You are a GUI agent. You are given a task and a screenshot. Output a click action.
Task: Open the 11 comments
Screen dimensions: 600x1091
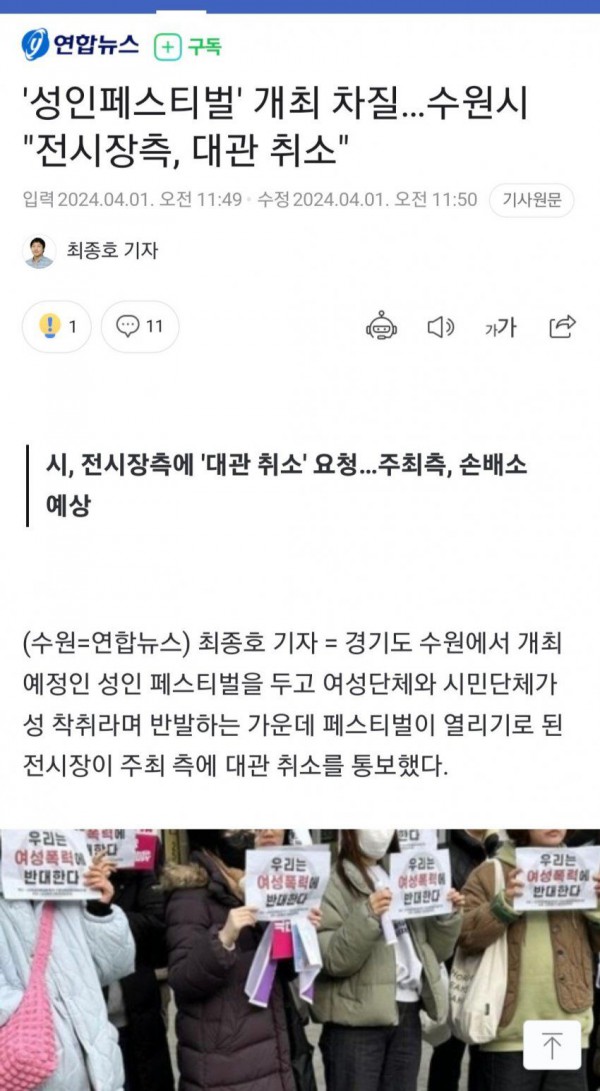click(140, 326)
